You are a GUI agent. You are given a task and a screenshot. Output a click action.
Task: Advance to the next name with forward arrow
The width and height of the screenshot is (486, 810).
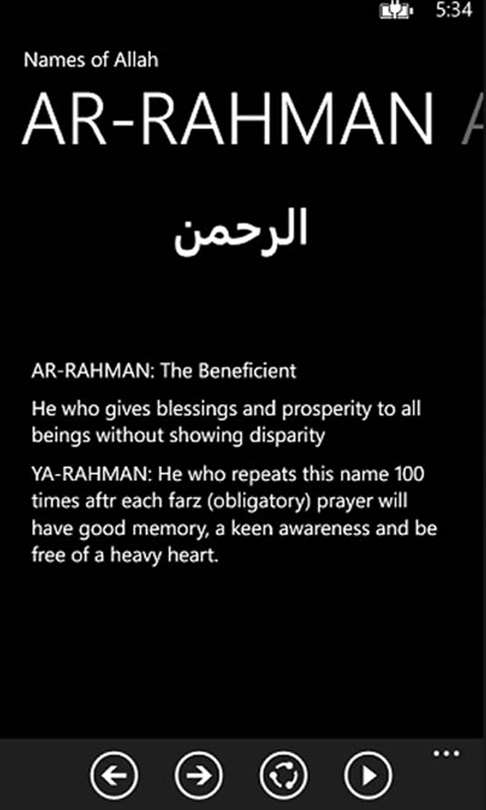tap(199, 775)
